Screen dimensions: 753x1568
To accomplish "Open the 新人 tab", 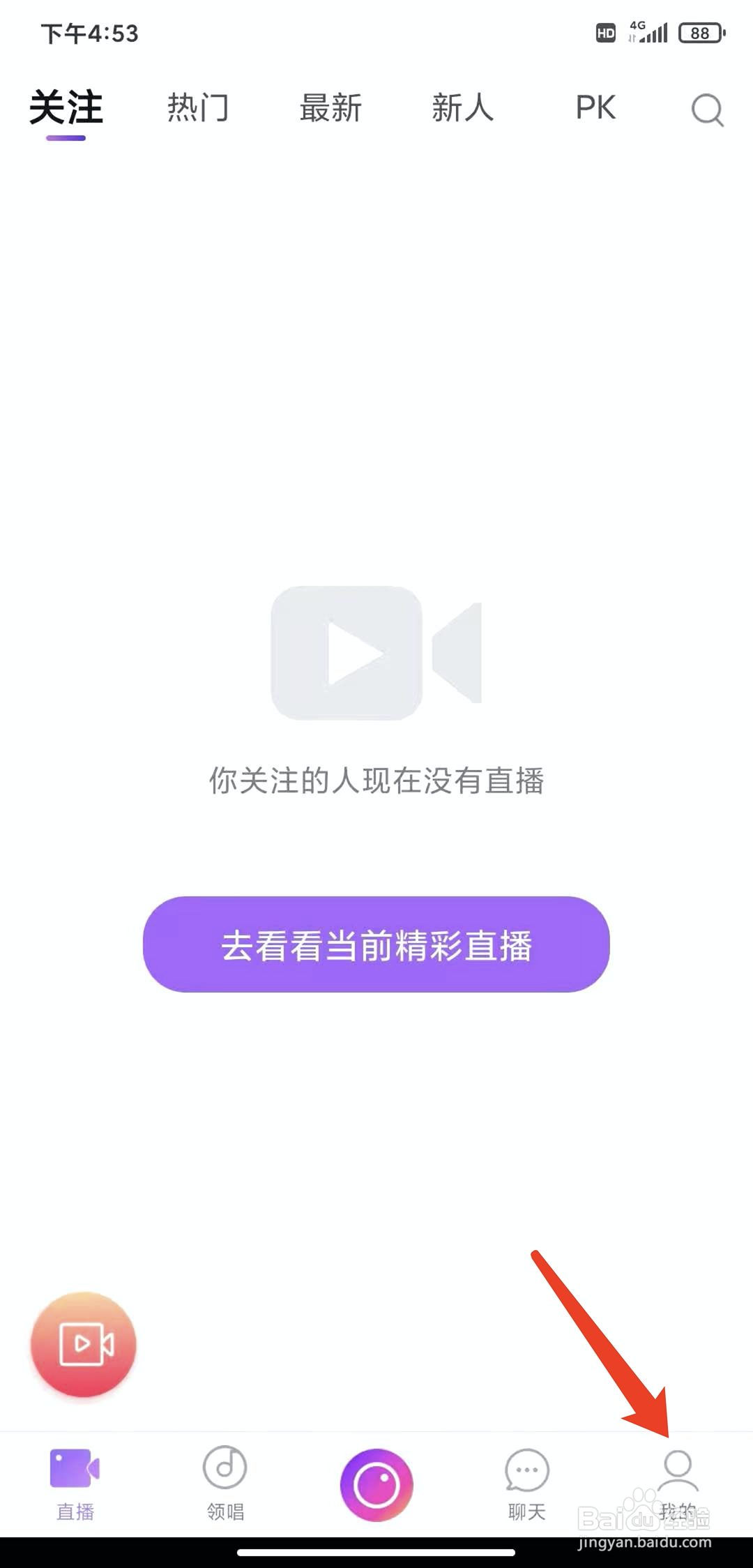I will [462, 109].
